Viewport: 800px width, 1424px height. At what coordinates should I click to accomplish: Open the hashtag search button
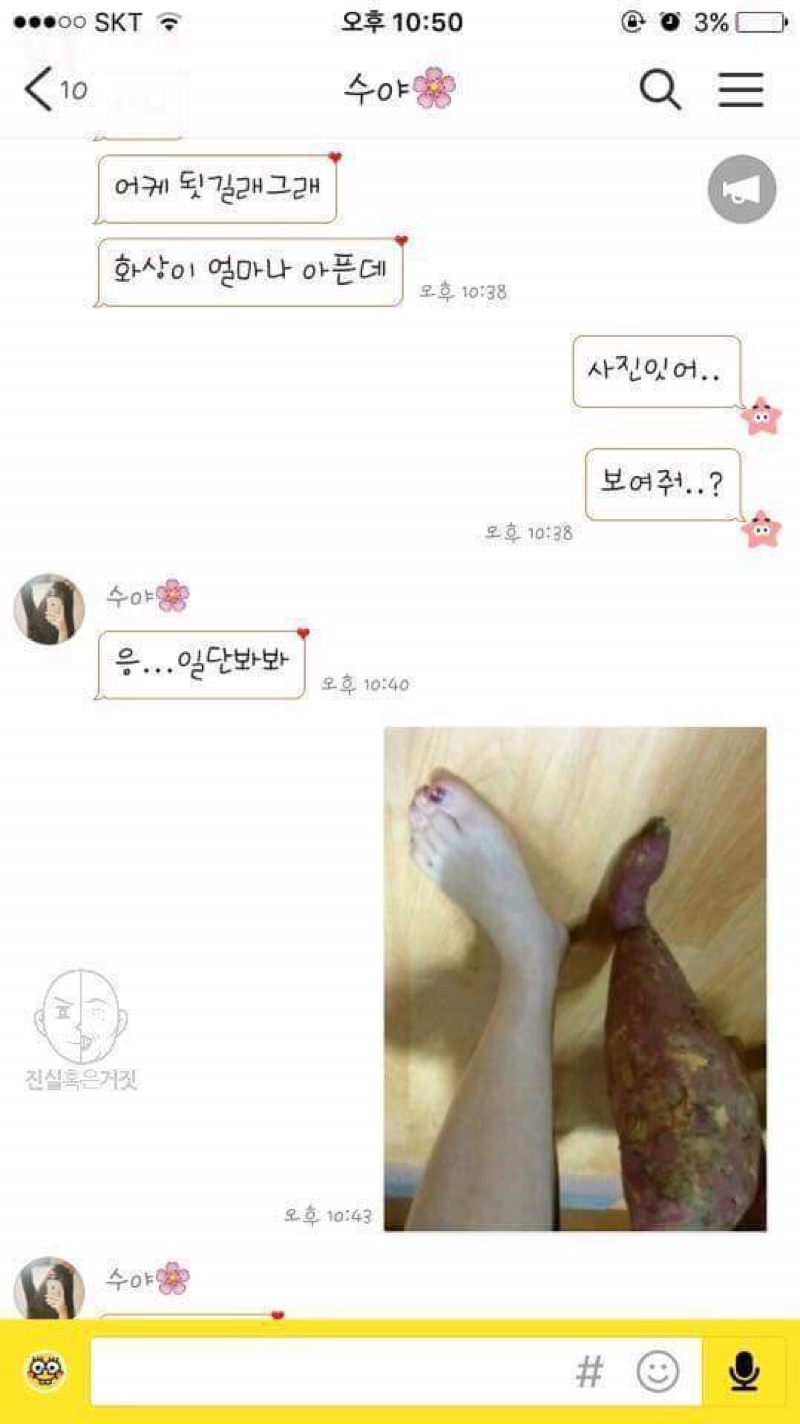(x=590, y=1372)
